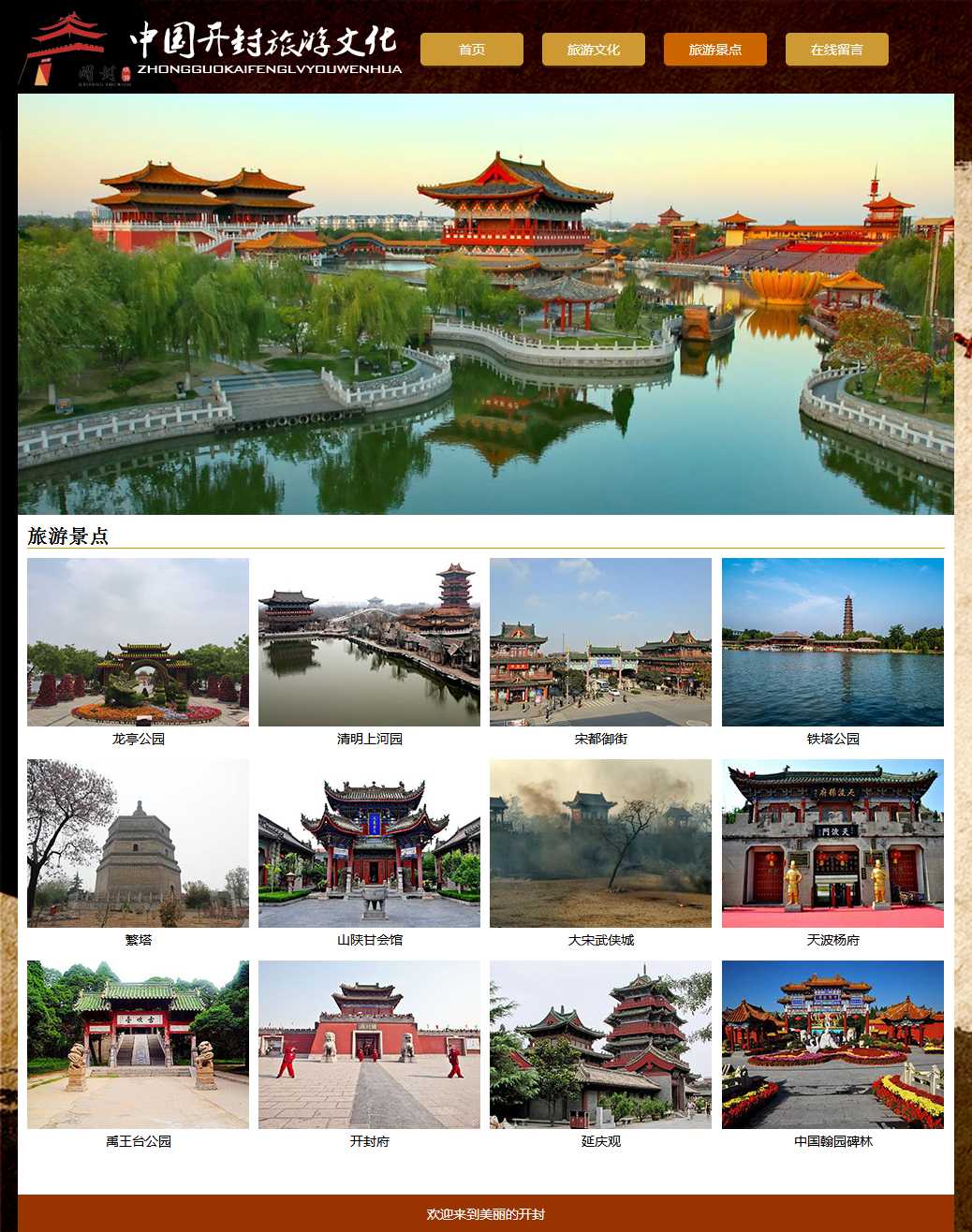Open the 龙亭公园 attraction tile
The width and height of the screenshot is (972, 1232).
138,642
